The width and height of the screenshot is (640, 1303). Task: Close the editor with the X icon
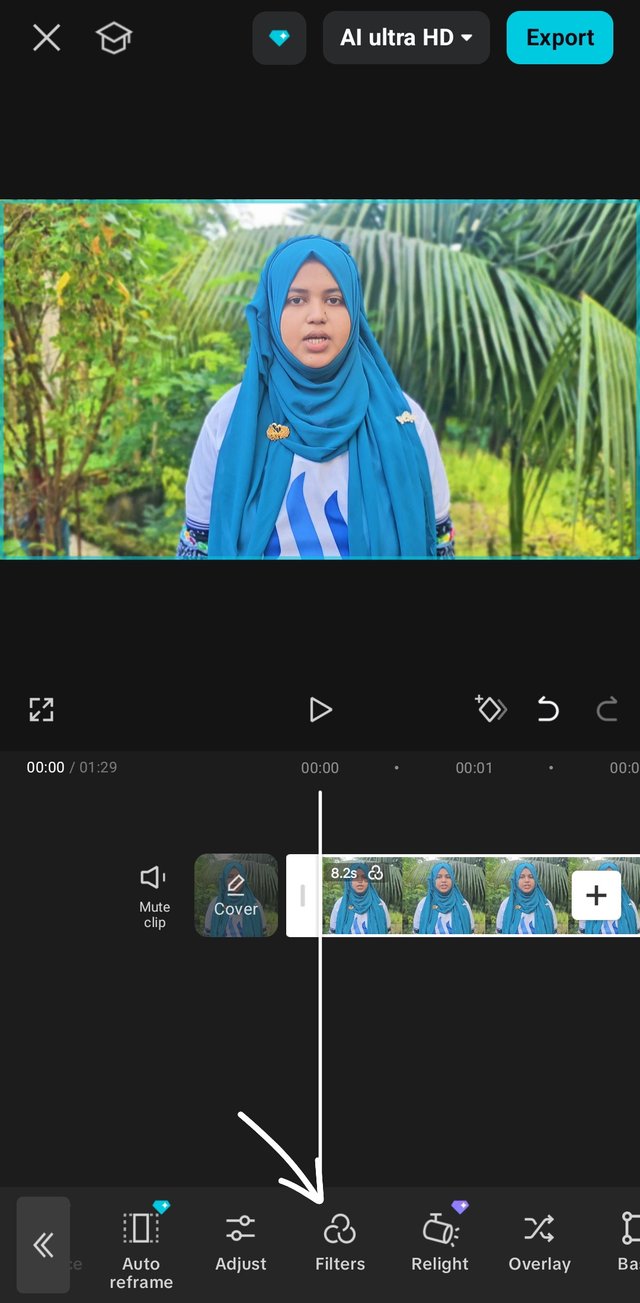tap(46, 38)
